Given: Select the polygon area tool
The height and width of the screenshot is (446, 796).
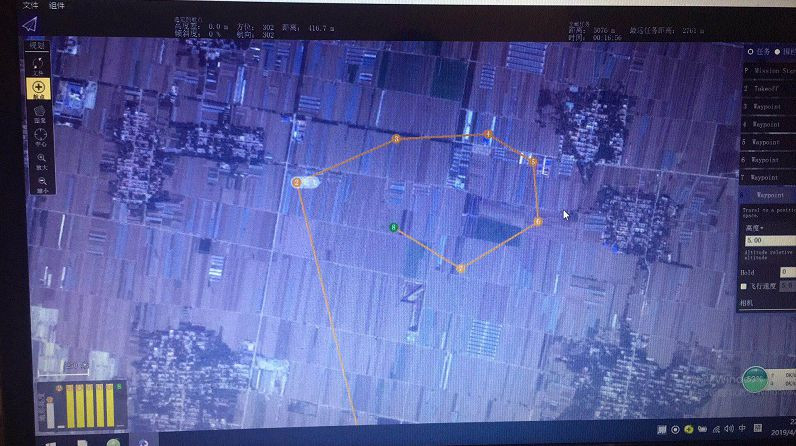Looking at the screenshot, I should (40, 112).
